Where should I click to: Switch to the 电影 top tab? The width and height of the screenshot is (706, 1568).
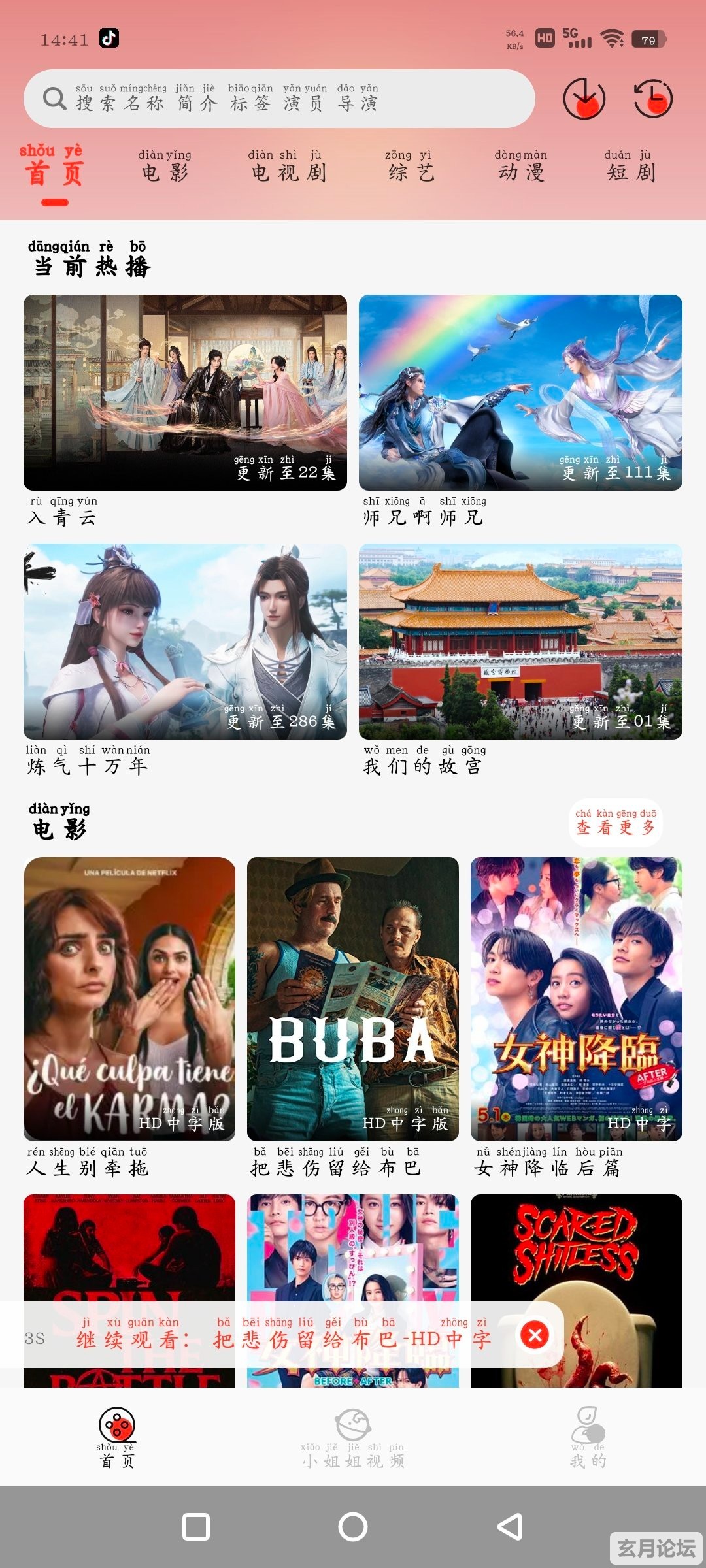(165, 167)
